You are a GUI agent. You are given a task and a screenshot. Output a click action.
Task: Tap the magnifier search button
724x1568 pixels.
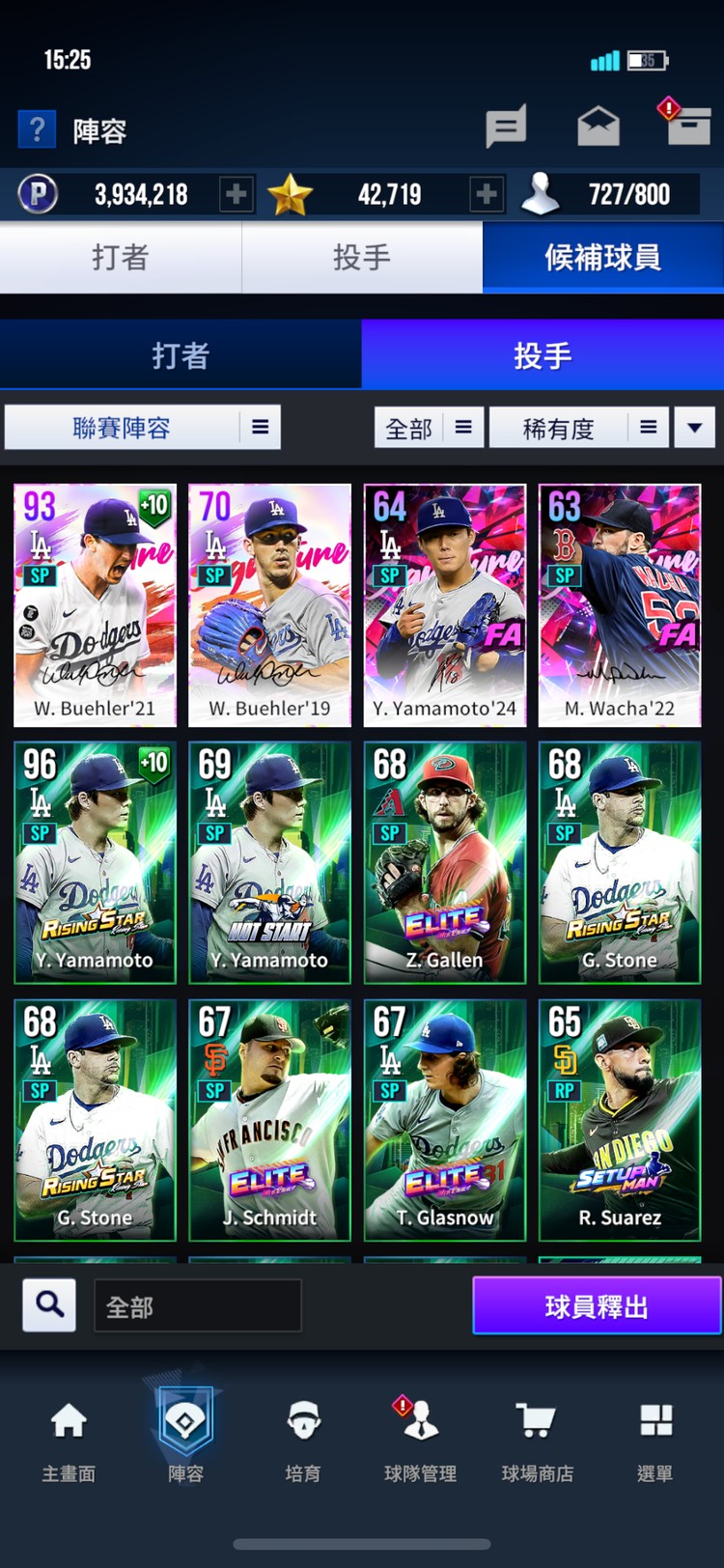(x=49, y=1305)
